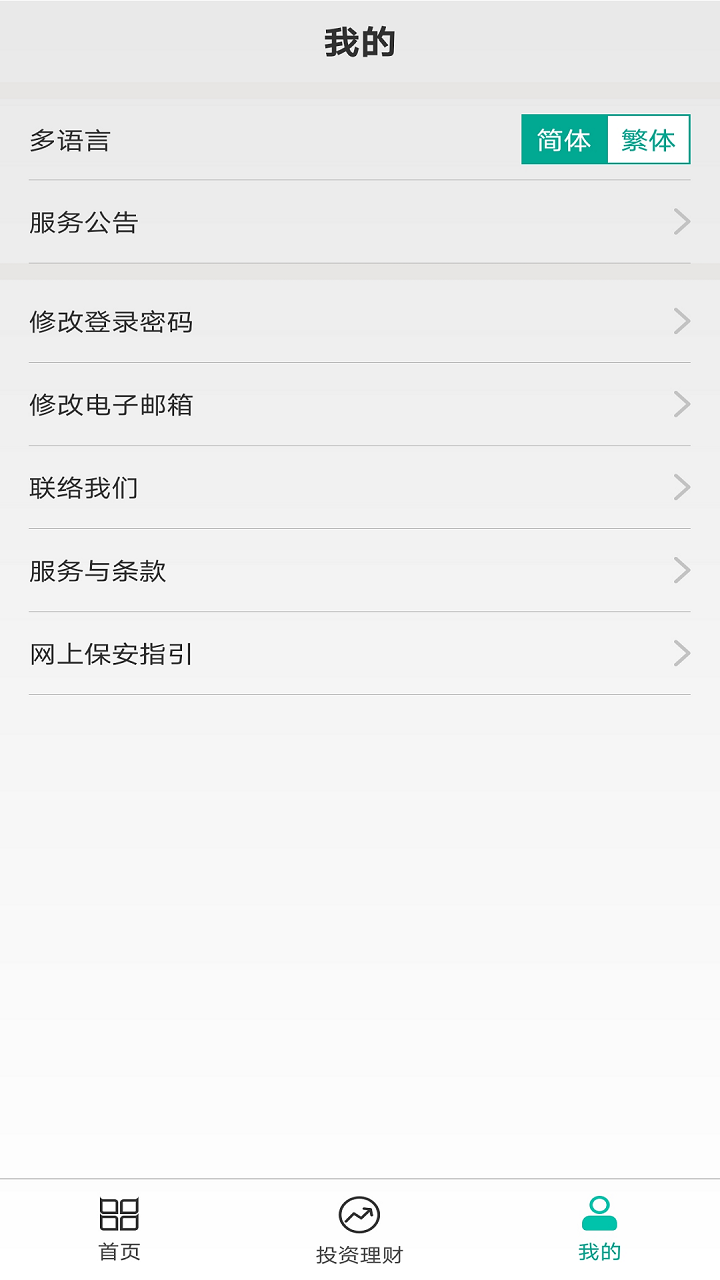Tap the arrow beside 服务与条款

(x=681, y=570)
